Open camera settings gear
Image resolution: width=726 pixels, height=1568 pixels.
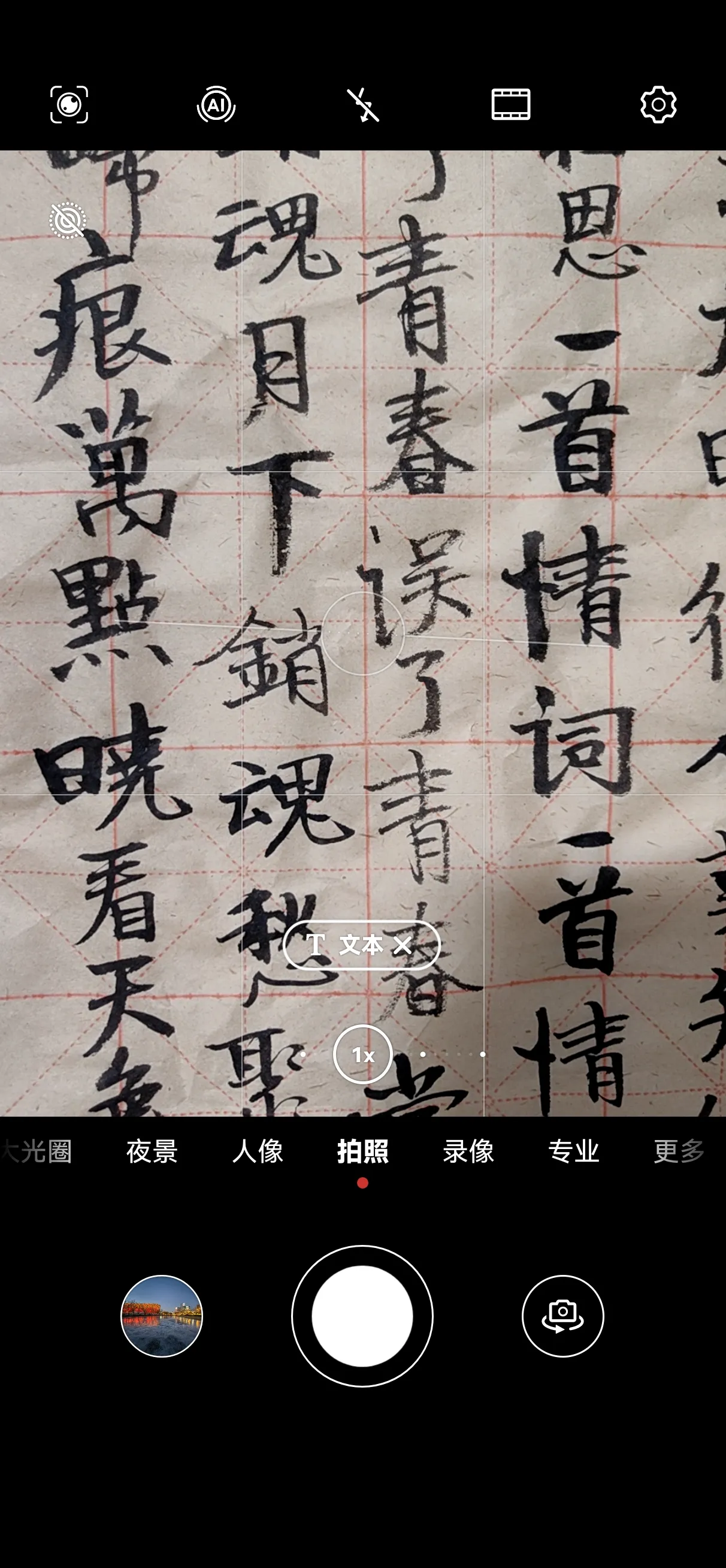point(658,105)
